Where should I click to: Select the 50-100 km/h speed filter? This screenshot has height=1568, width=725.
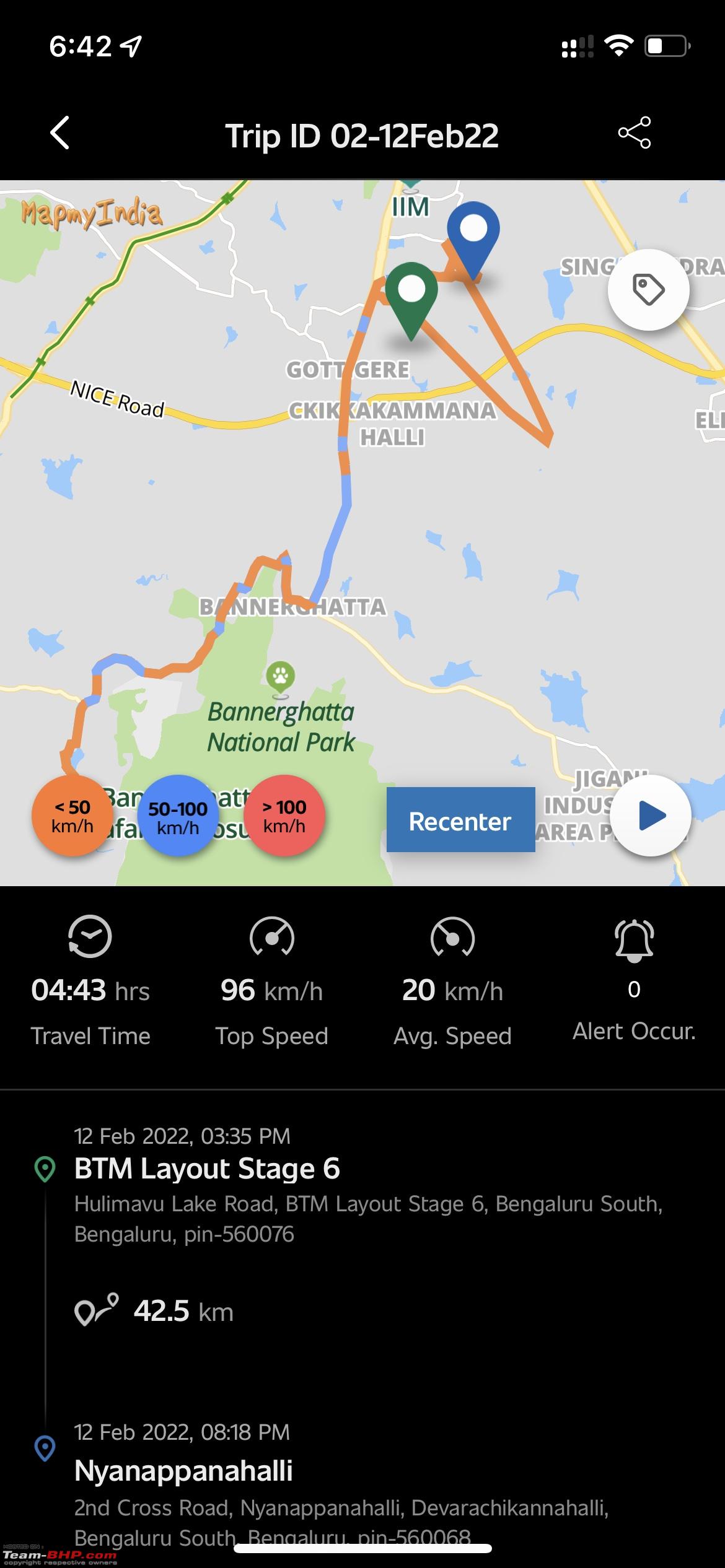click(178, 816)
